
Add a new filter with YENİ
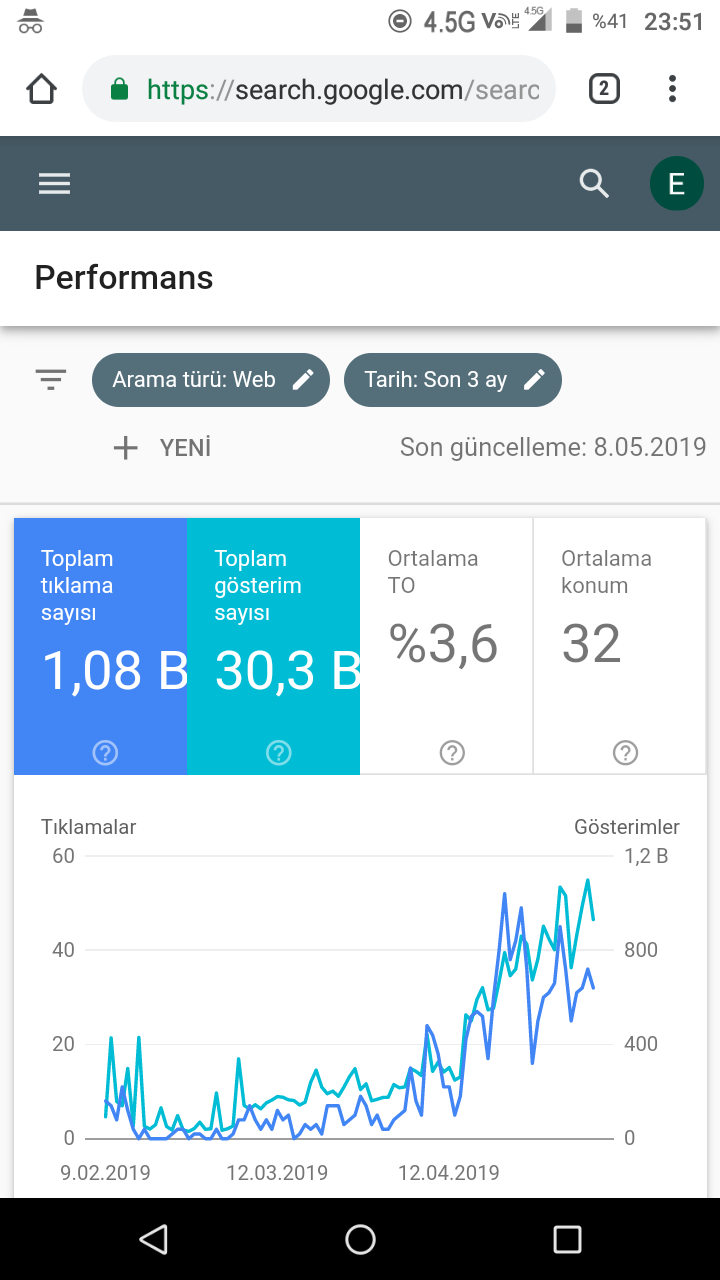click(x=162, y=447)
